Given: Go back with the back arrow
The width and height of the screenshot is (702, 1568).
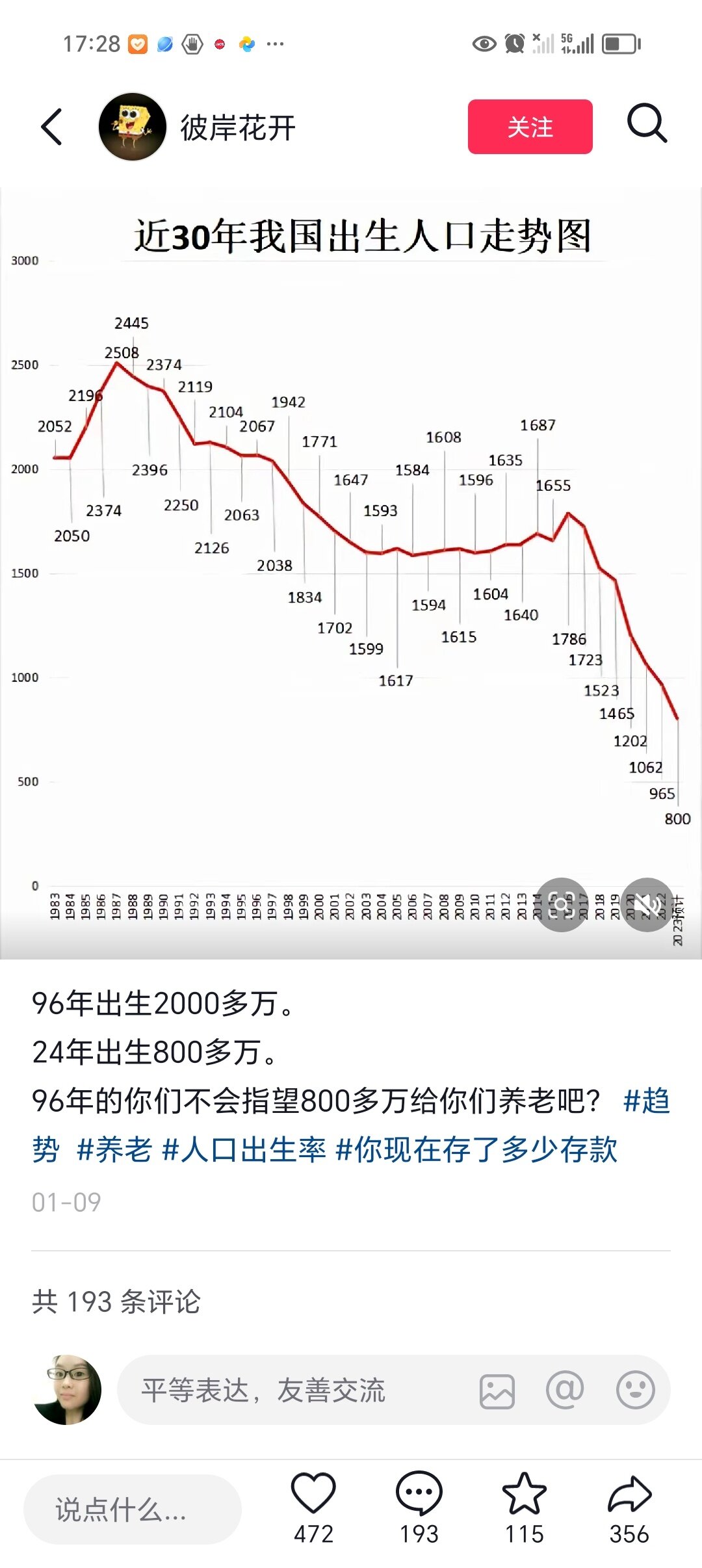Looking at the screenshot, I should (x=52, y=127).
